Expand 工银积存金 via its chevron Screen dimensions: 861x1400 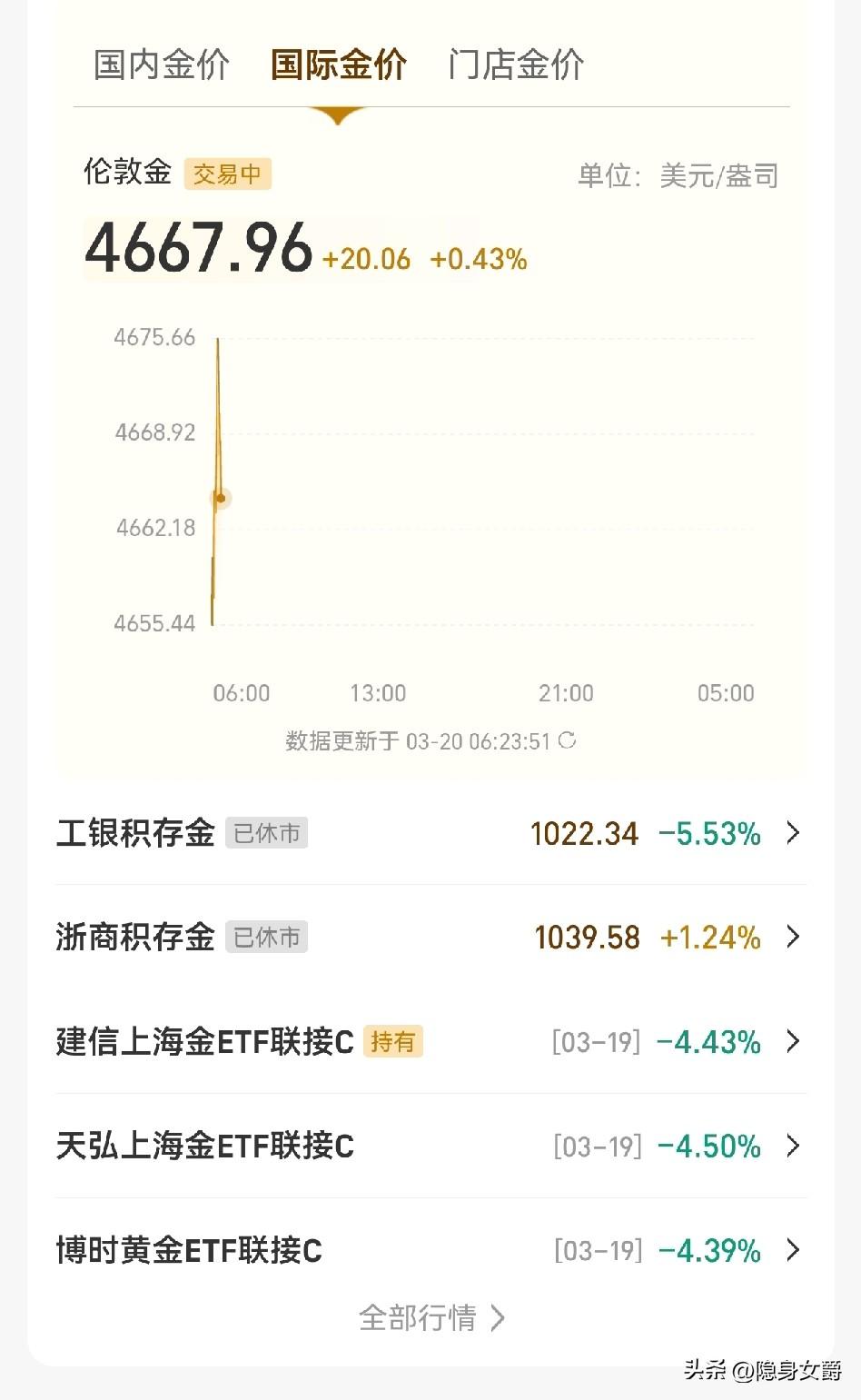(x=793, y=833)
